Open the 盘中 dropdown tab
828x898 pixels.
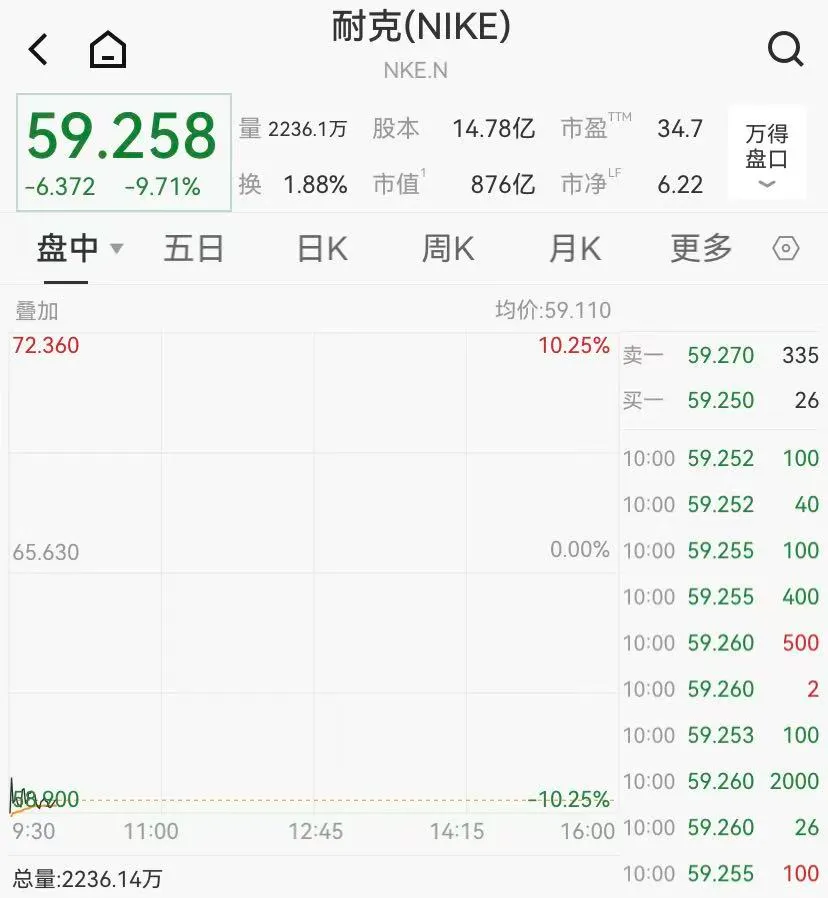79,248
